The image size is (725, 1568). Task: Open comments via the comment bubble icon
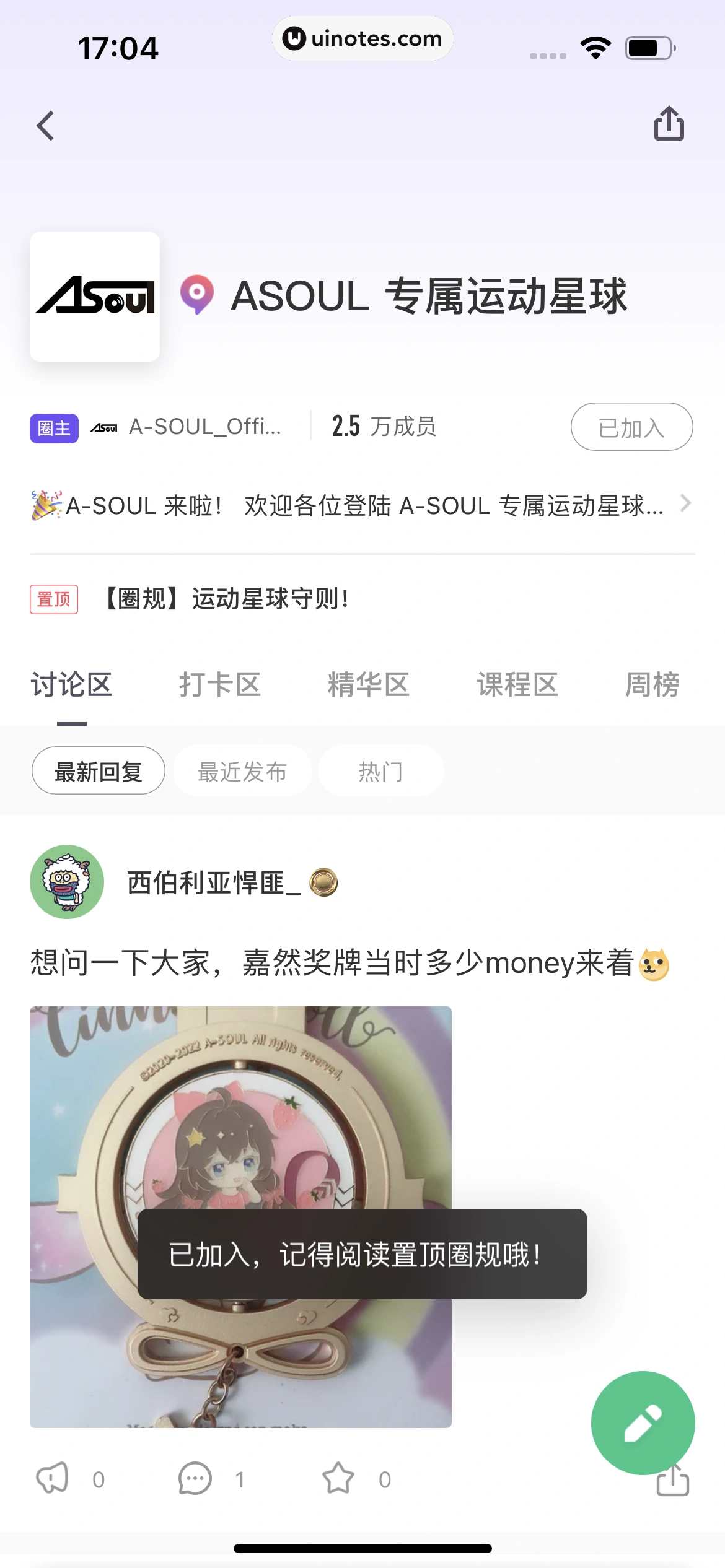point(194,1479)
